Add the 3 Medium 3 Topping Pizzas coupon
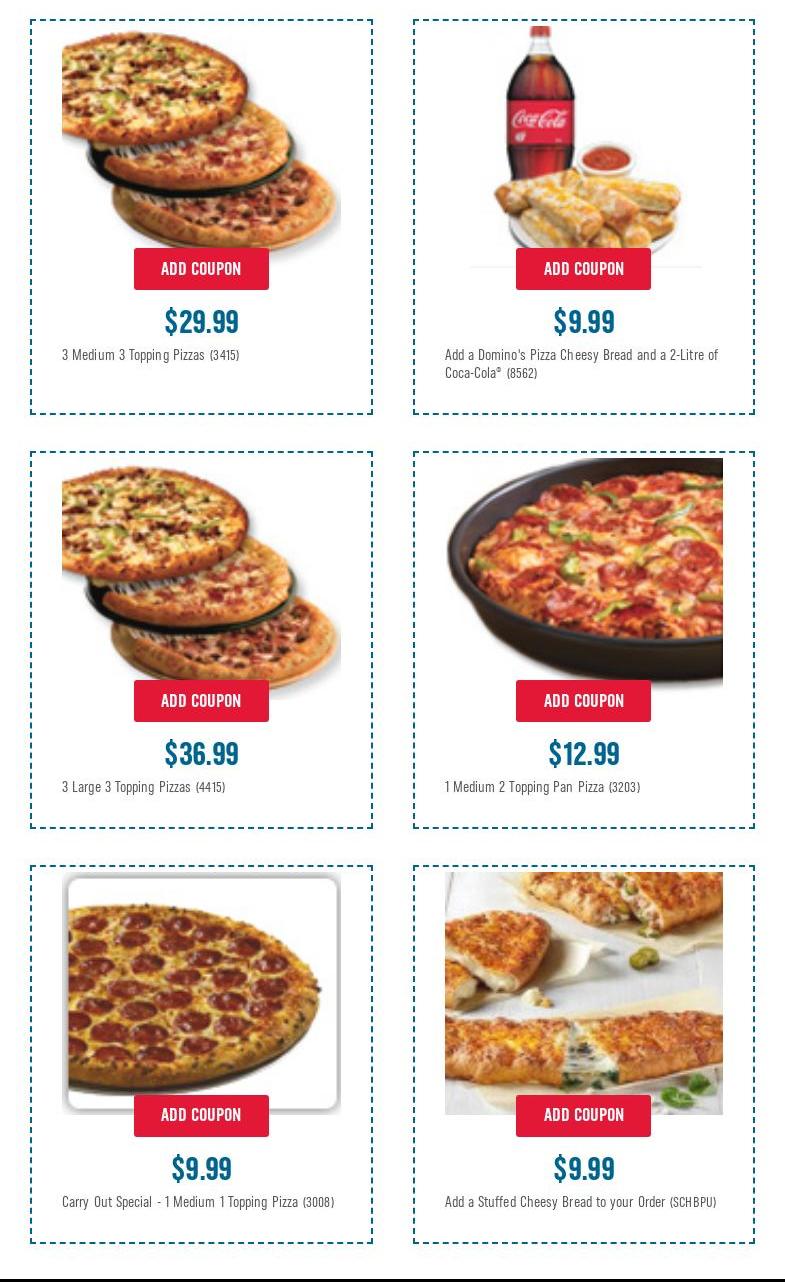 point(201,269)
